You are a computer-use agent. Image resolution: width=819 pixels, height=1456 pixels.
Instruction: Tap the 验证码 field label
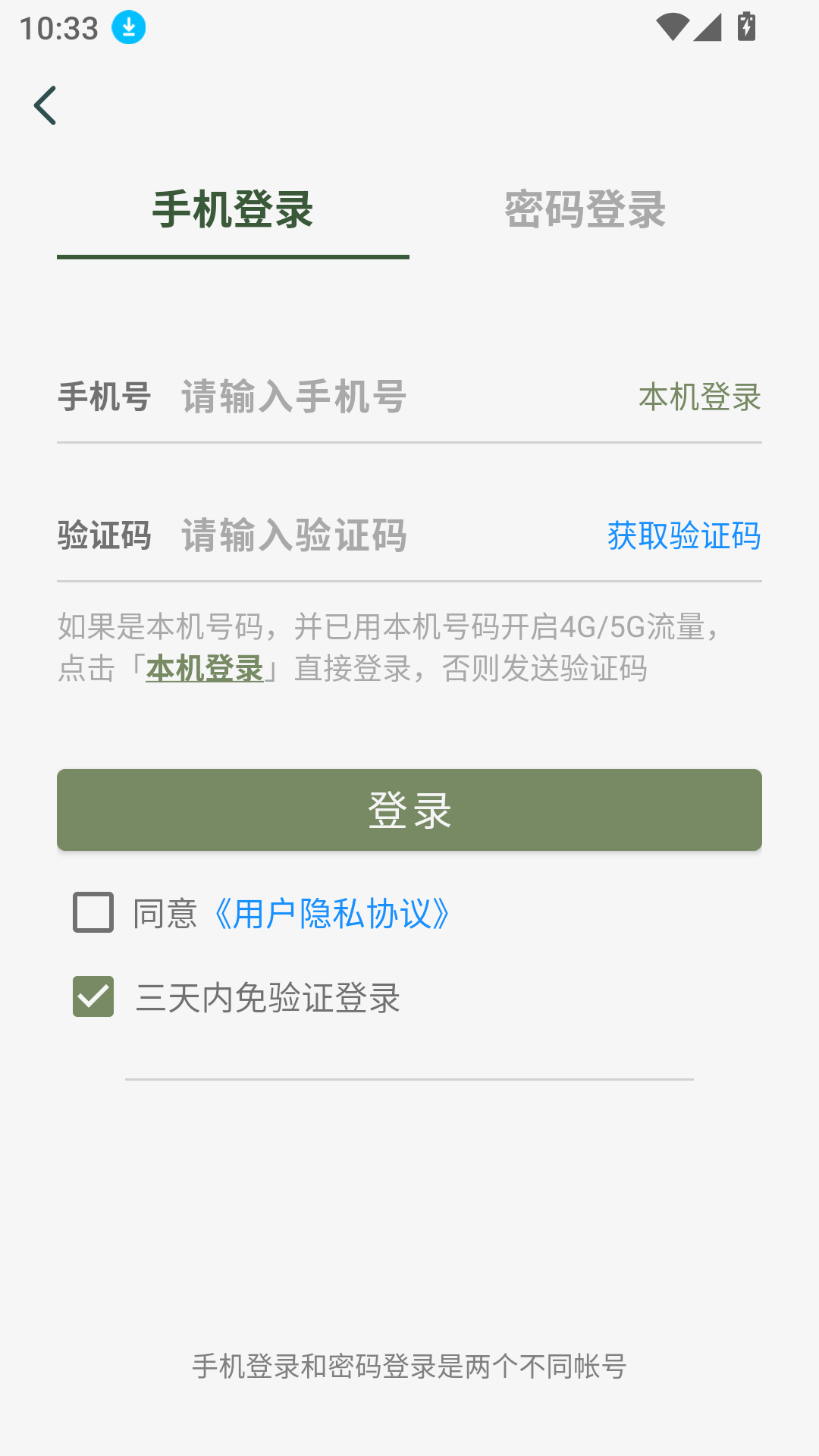pyautogui.click(x=104, y=537)
